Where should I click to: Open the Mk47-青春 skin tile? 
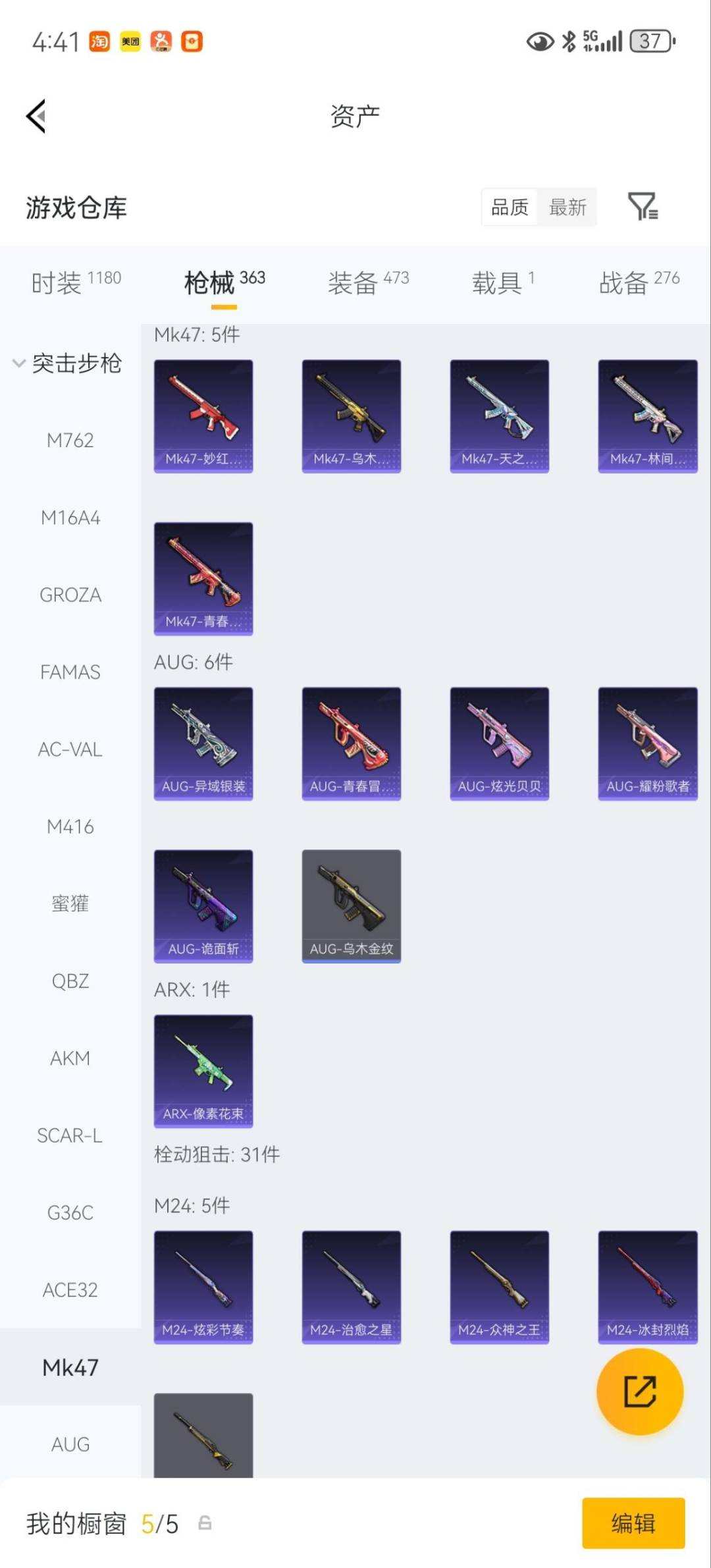(x=203, y=579)
